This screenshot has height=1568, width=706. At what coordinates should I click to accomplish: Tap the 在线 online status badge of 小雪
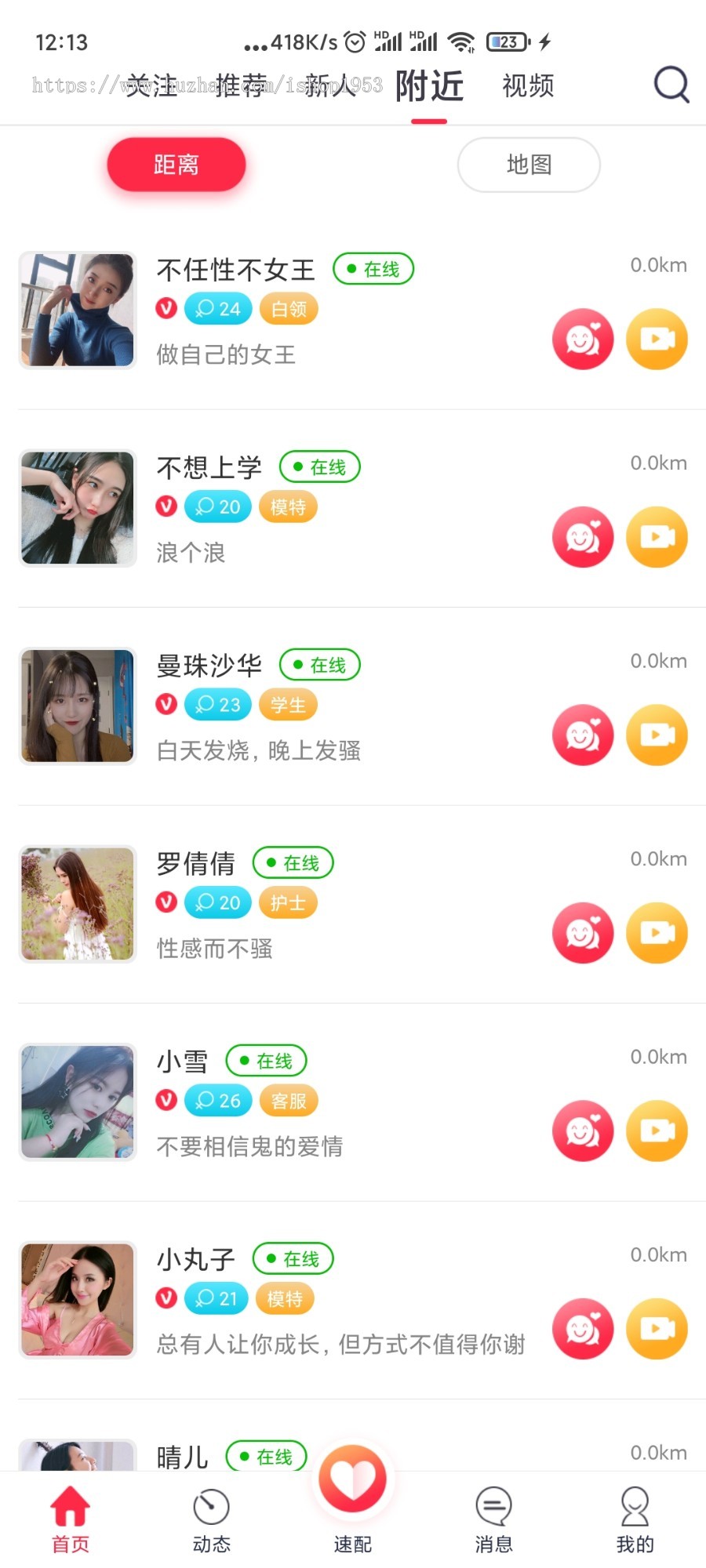click(266, 1060)
